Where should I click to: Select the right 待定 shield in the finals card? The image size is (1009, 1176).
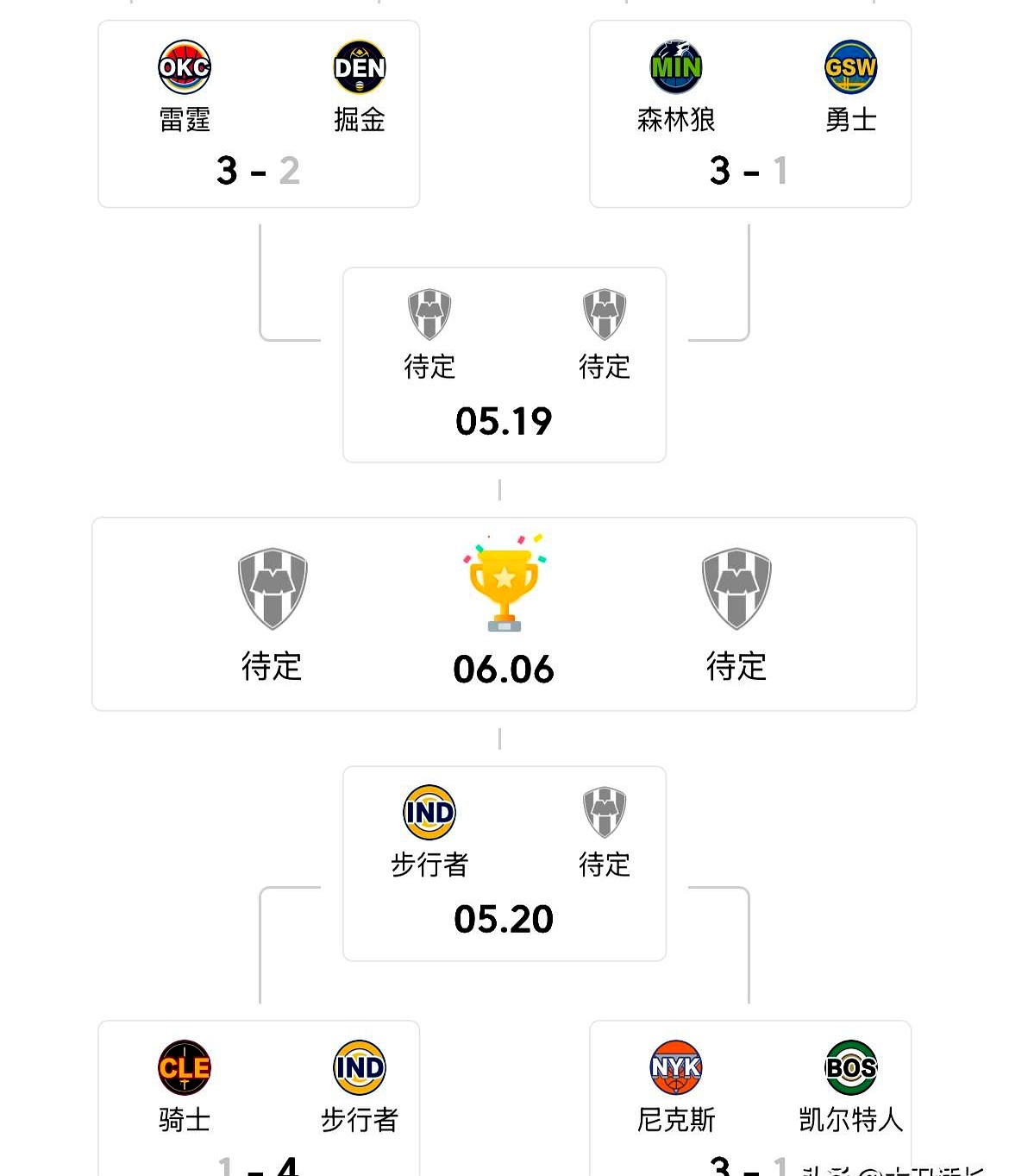tap(736, 587)
